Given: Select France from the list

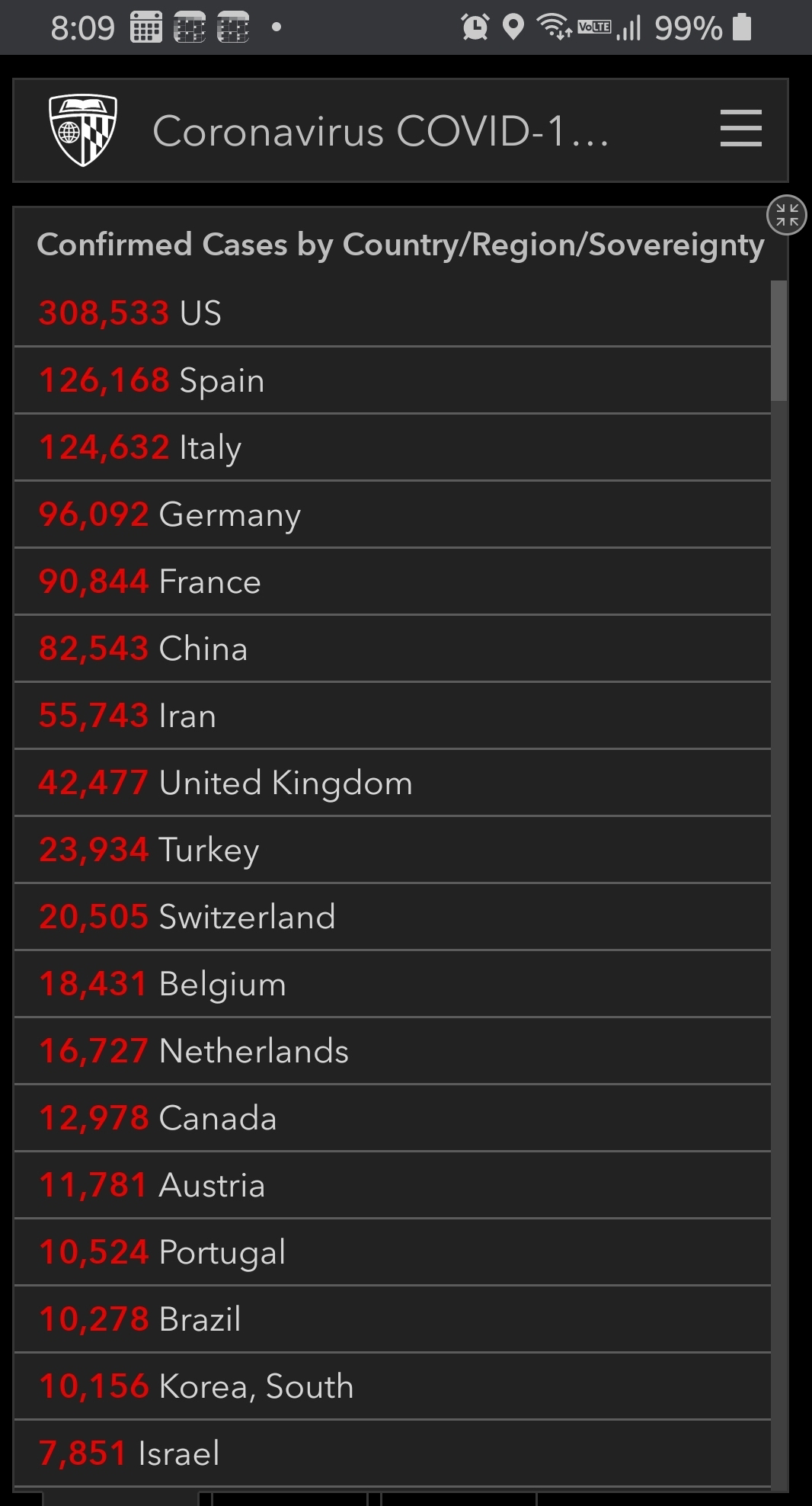Looking at the screenshot, I should [x=392, y=582].
